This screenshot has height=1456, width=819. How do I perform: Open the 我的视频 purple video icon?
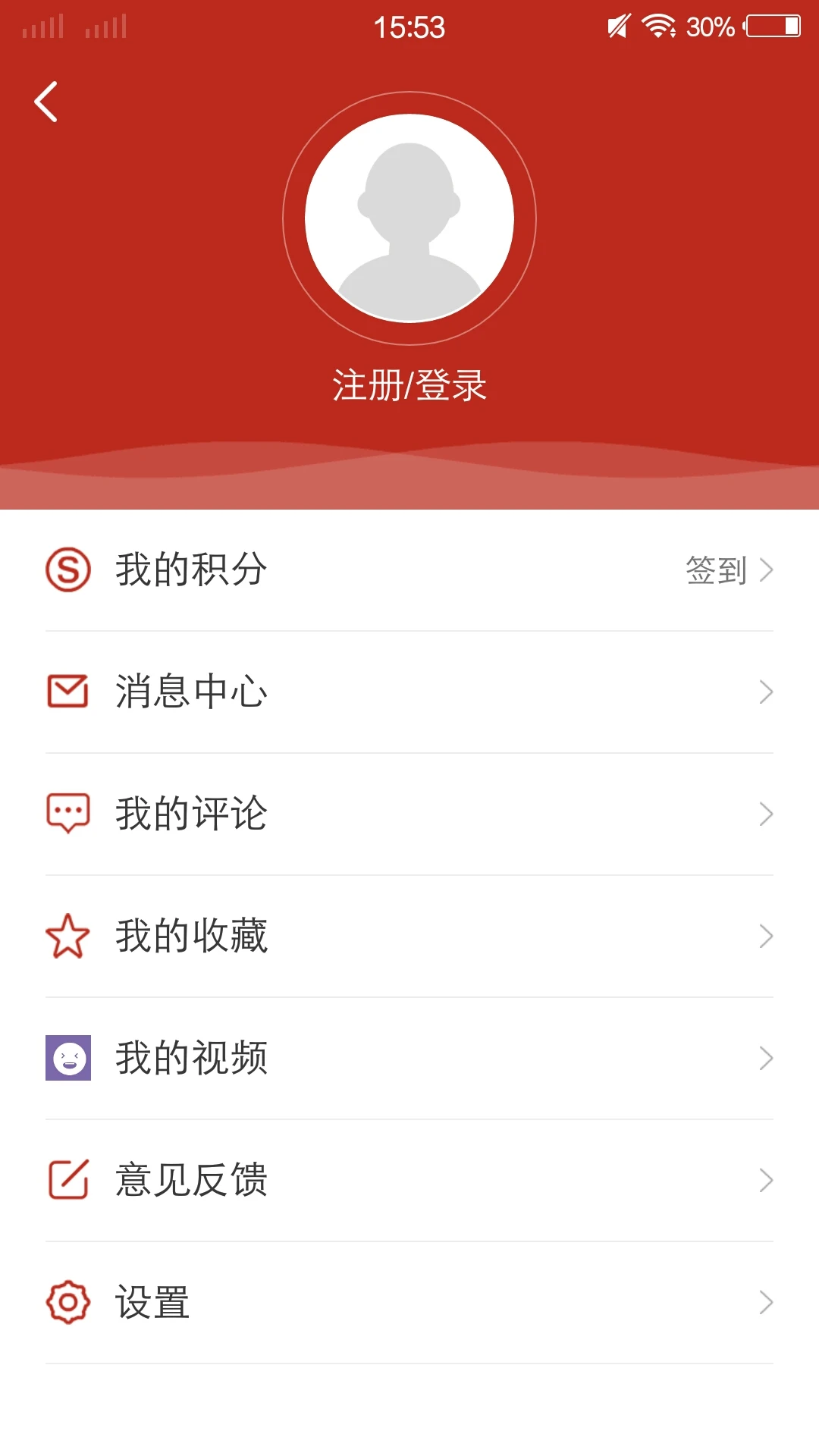pos(67,1058)
